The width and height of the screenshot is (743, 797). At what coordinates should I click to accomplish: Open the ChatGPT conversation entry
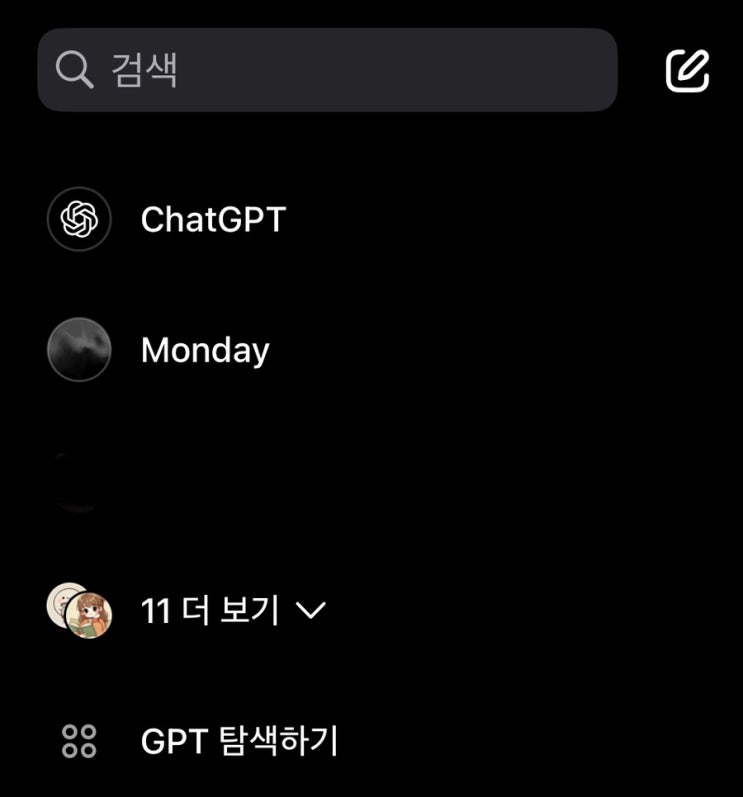[x=213, y=219]
